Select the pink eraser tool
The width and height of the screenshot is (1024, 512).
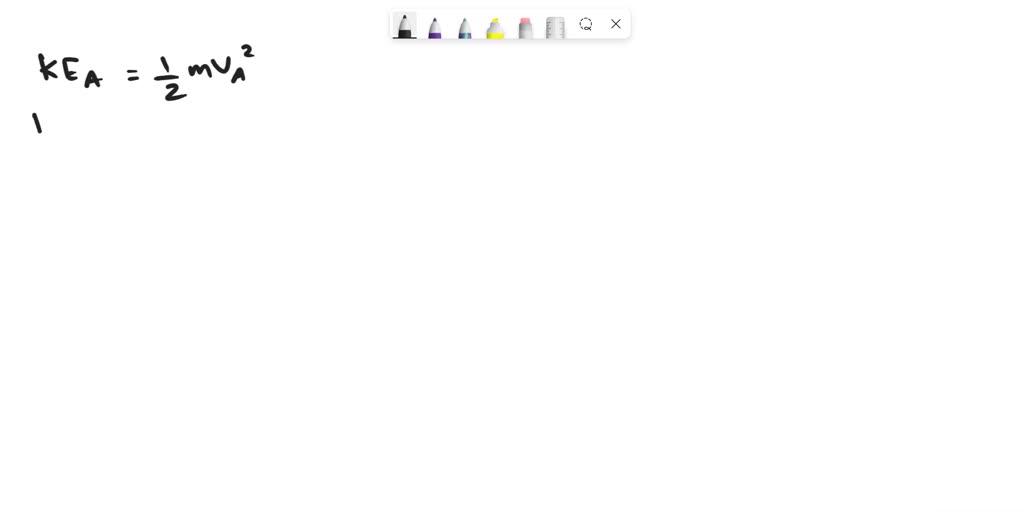click(x=525, y=27)
